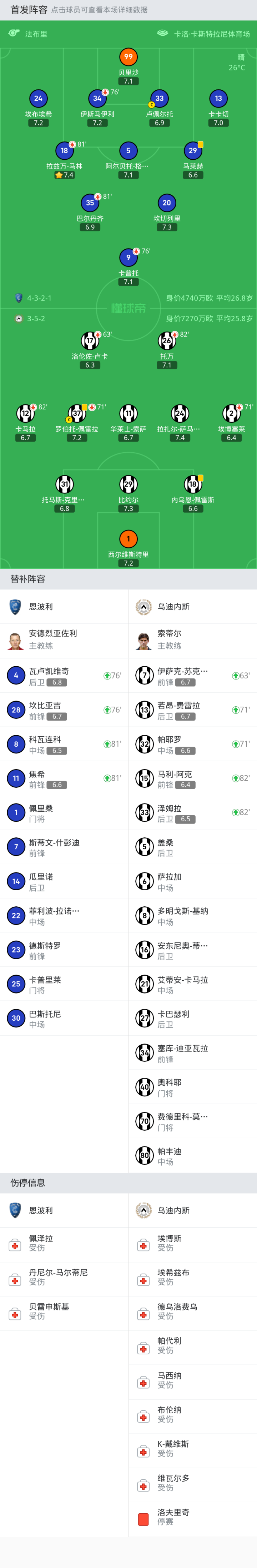Tap player 卢佩尔托 number 33
The height and width of the screenshot is (1568, 257).
point(159,99)
